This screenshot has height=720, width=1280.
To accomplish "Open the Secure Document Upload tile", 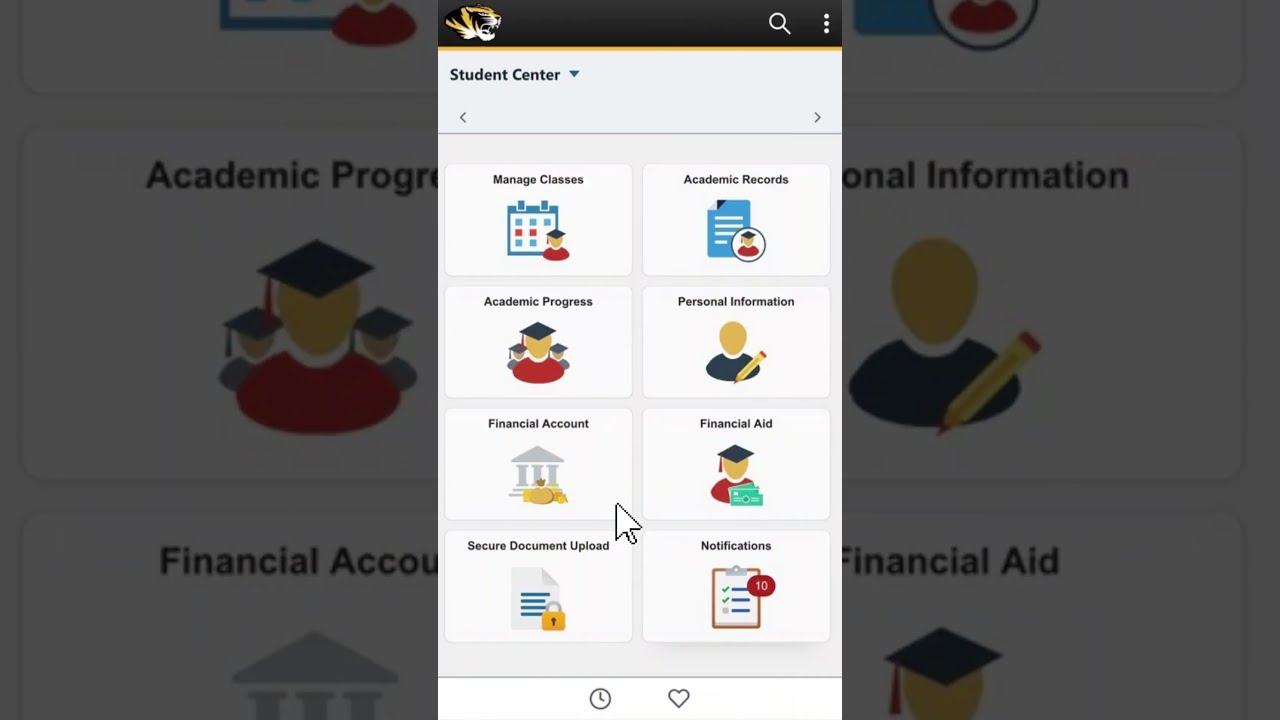I will 538,586.
